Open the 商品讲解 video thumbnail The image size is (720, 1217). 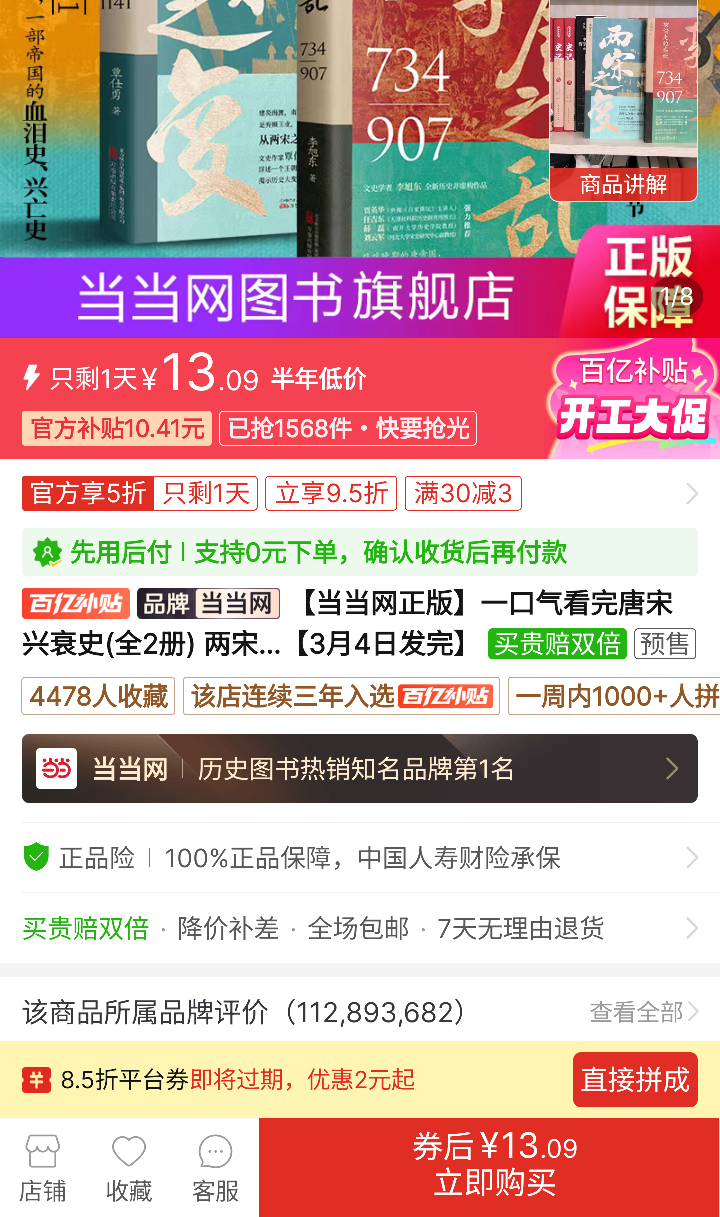pos(623,100)
